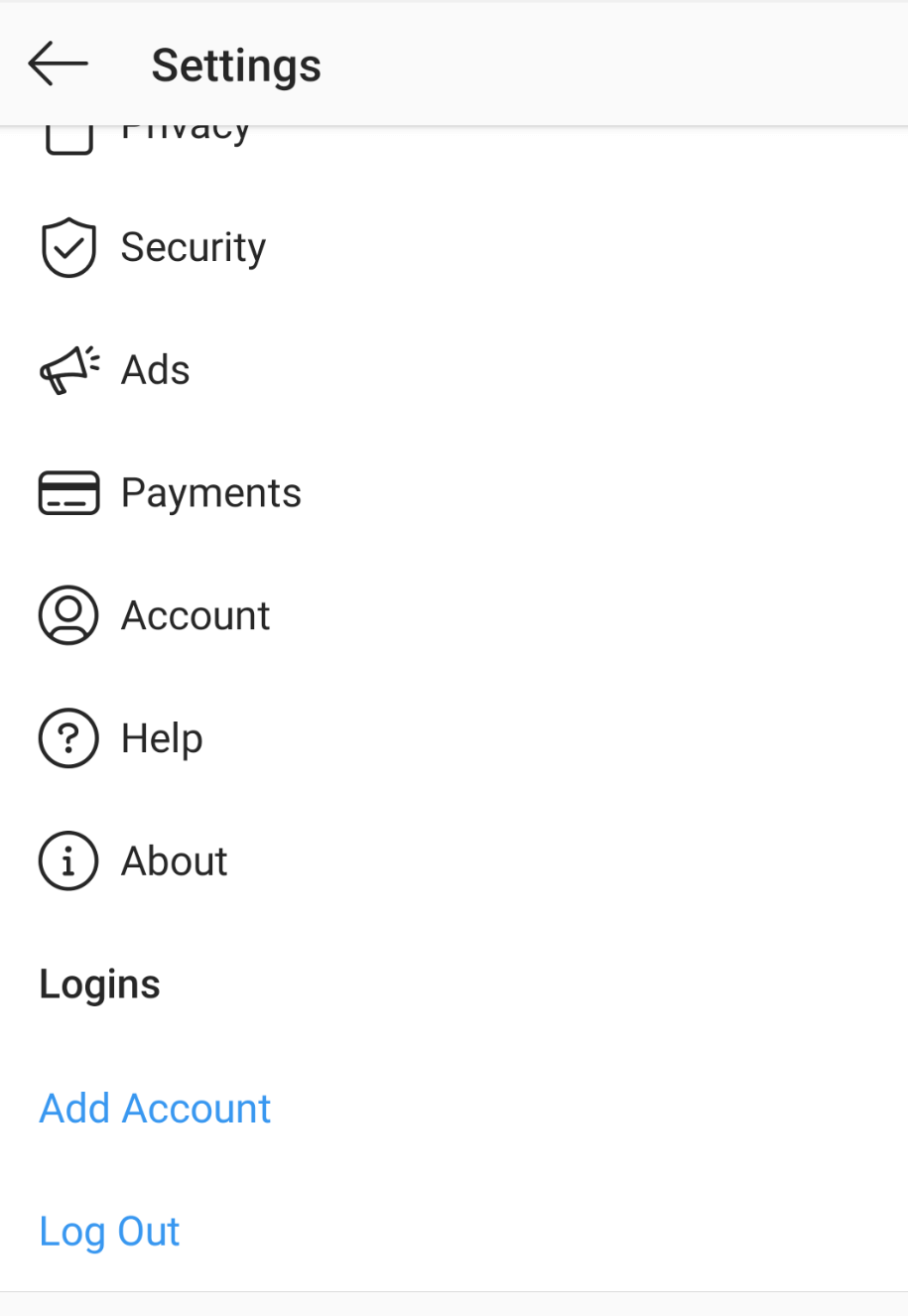This screenshot has width=908, height=1316.
Task: Click the Ads megaphone icon
Action: tap(67, 369)
